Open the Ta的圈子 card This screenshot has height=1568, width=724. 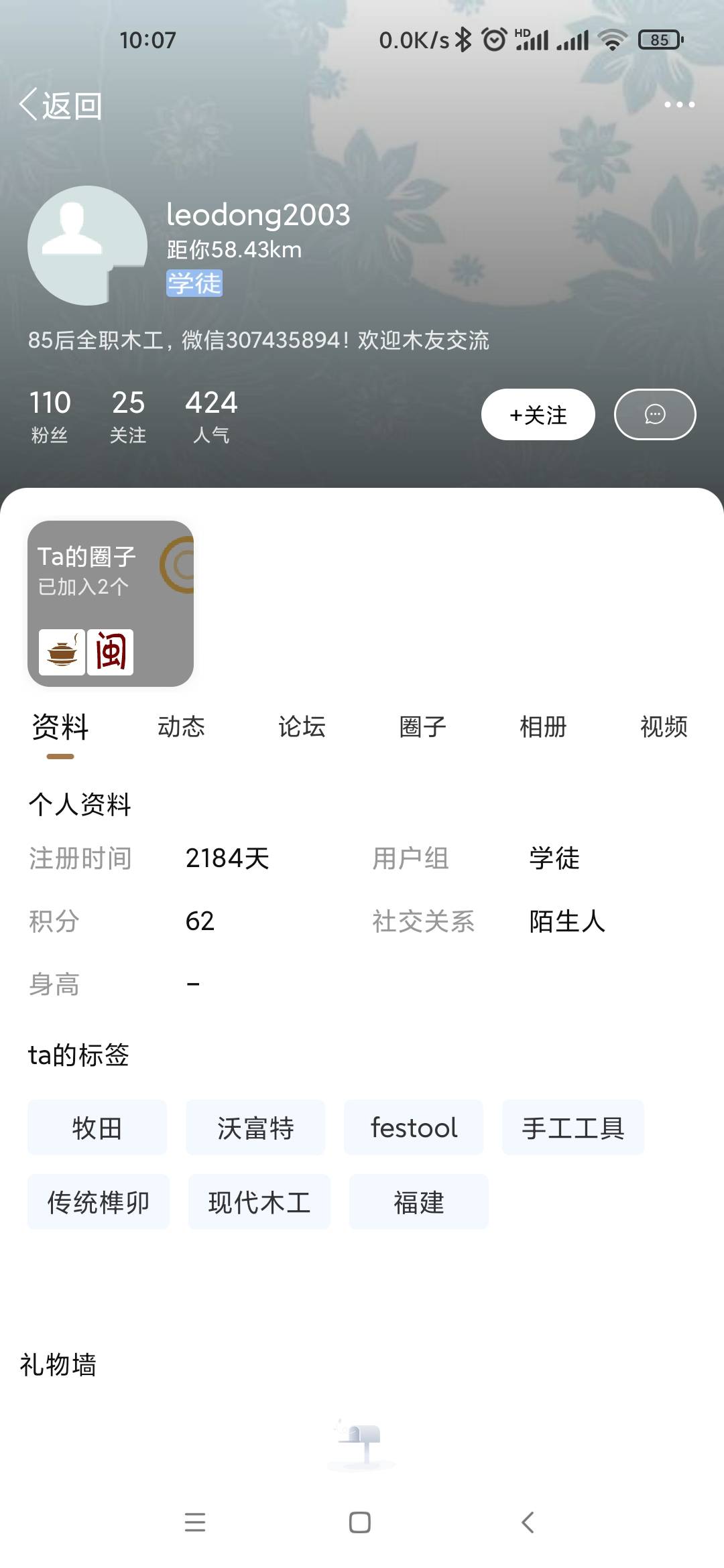pyautogui.click(x=111, y=603)
